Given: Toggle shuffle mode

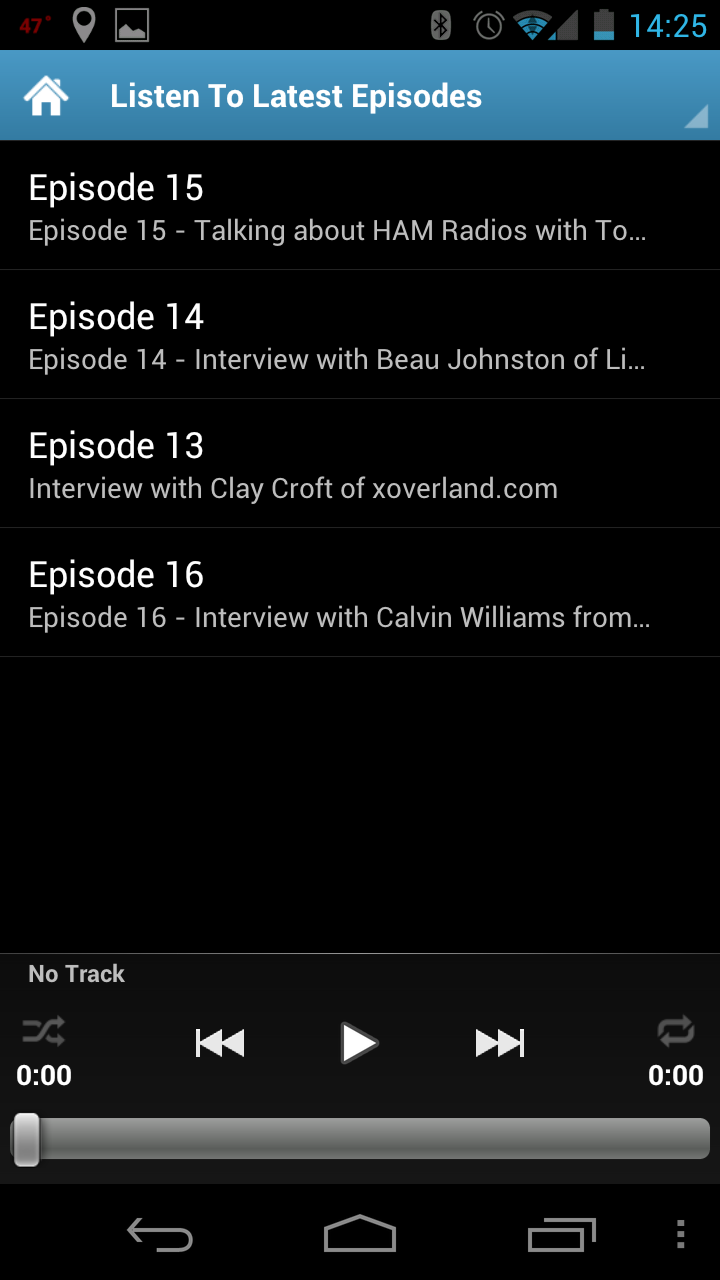Looking at the screenshot, I should [44, 1030].
